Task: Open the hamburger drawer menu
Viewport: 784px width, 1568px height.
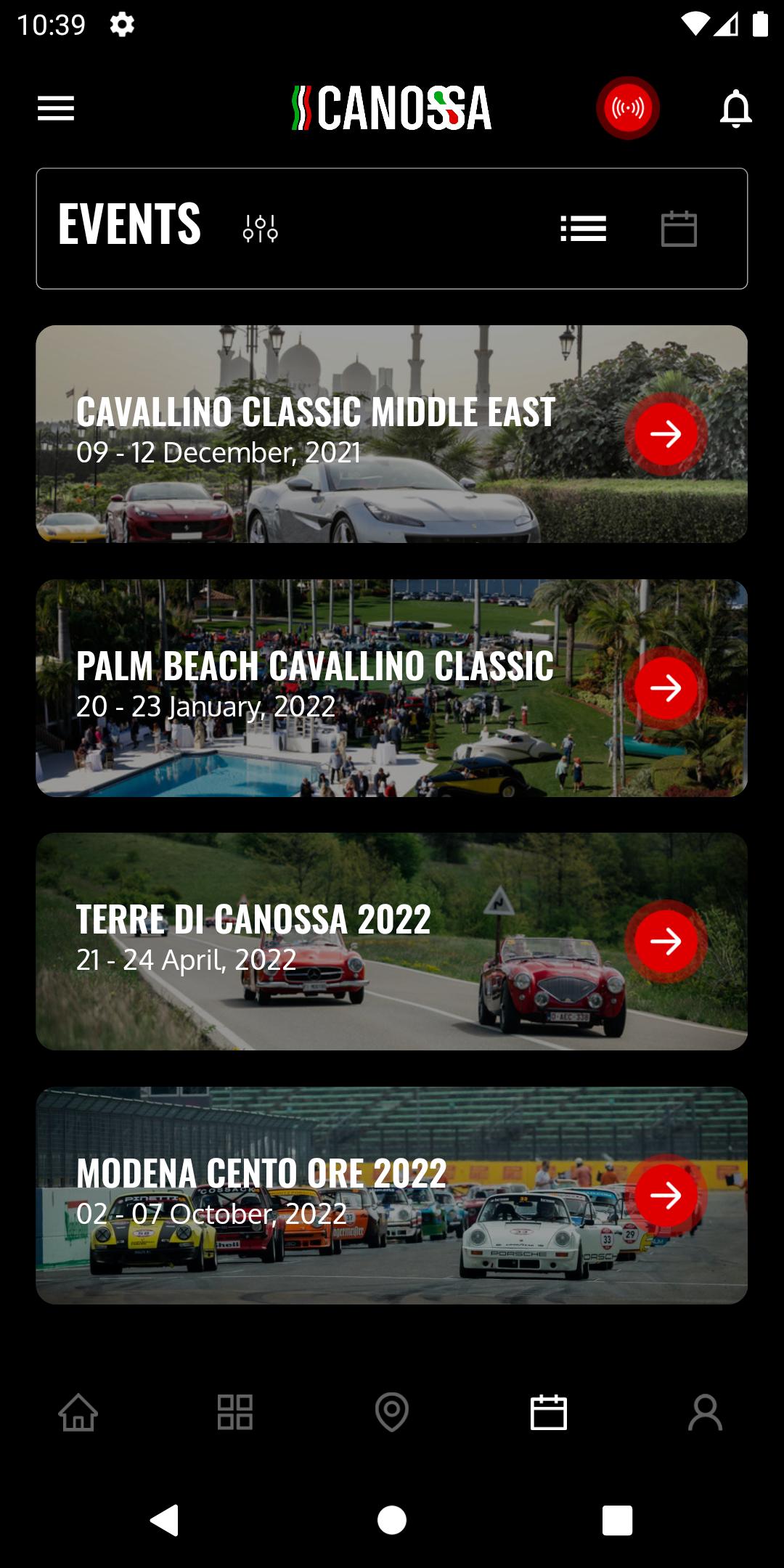Action: coord(56,108)
